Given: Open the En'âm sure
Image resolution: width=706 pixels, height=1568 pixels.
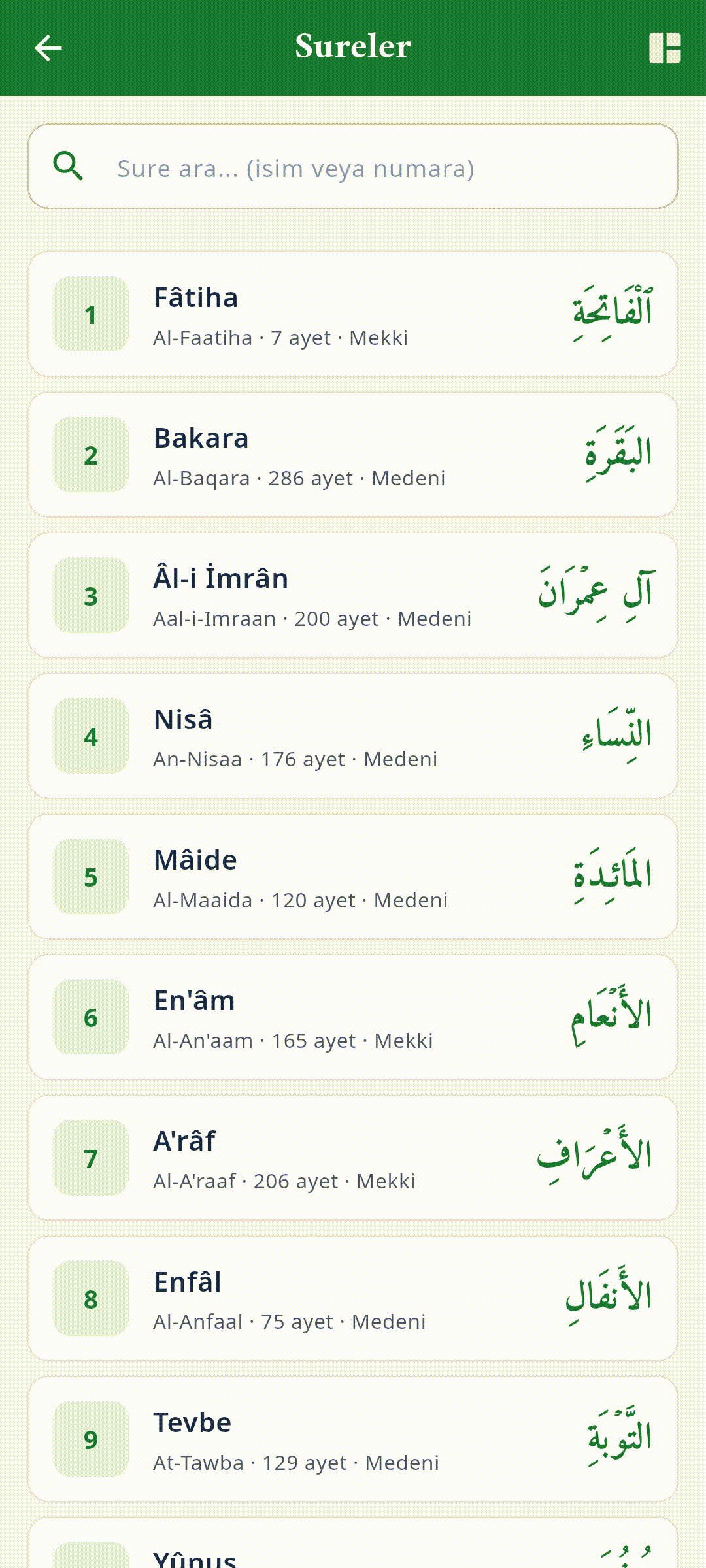Looking at the screenshot, I should point(353,1017).
